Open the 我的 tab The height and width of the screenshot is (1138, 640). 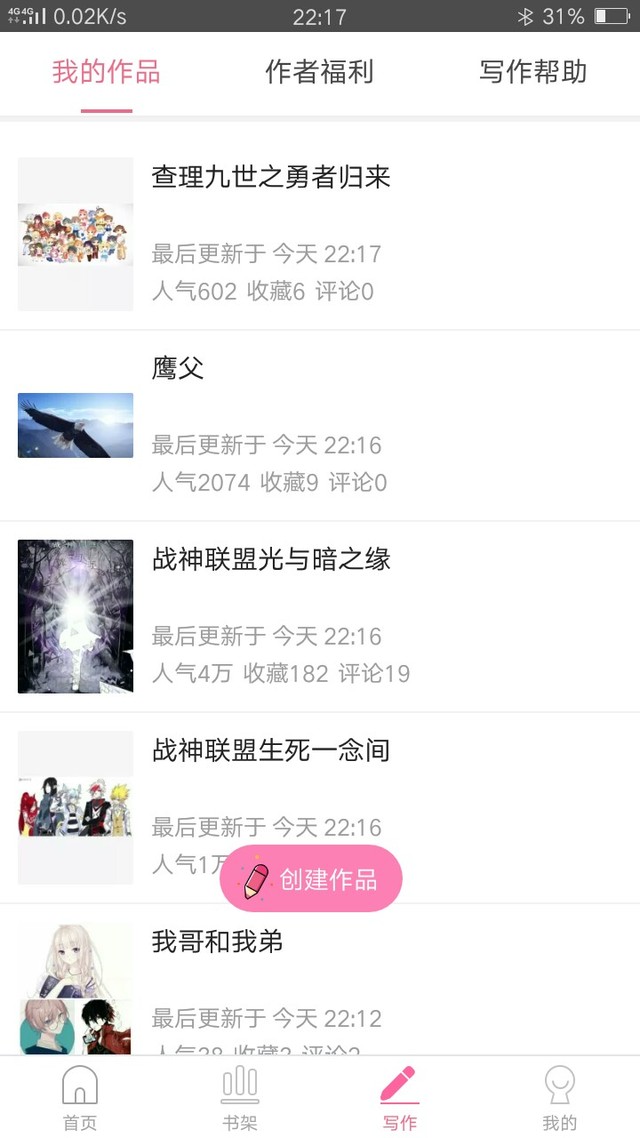pos(559,1097)
